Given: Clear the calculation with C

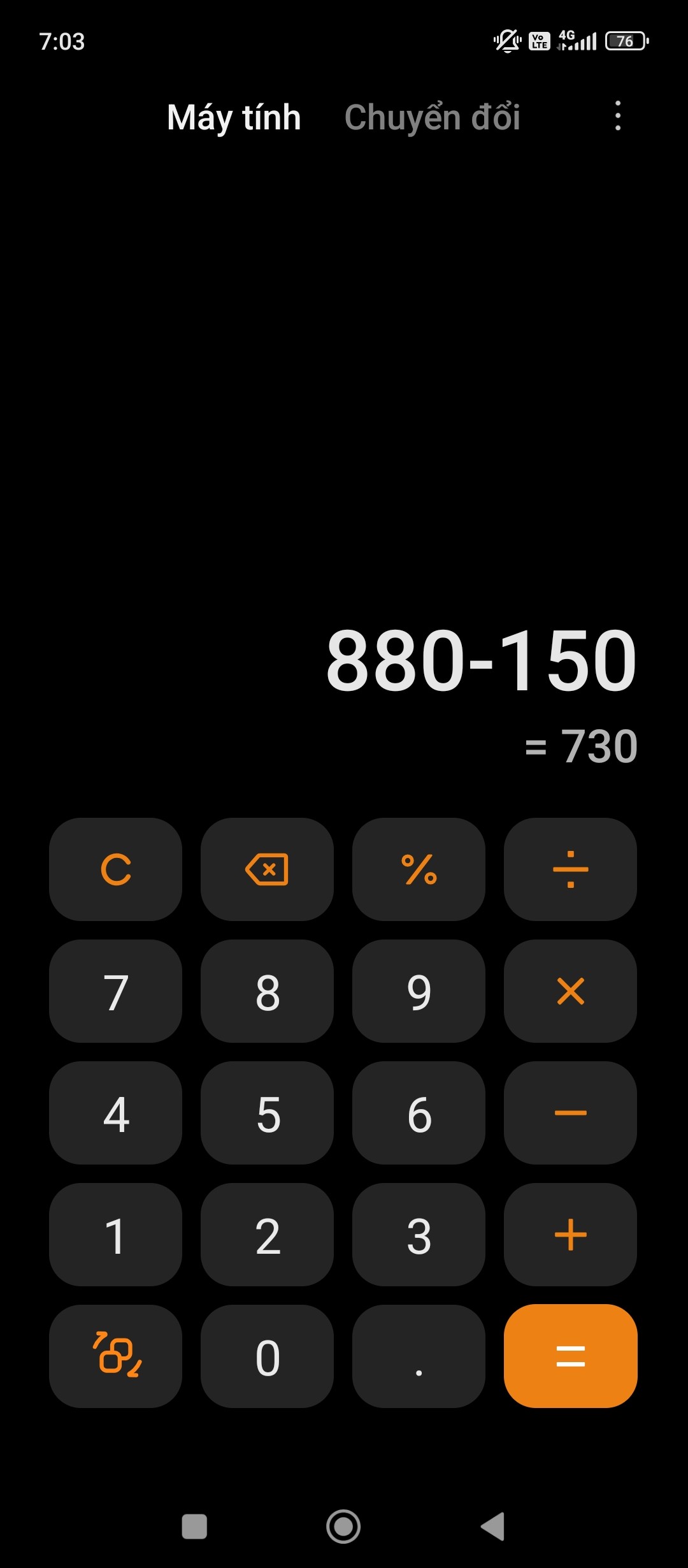Looking at the screenshot, I should [x=115, y=869].
